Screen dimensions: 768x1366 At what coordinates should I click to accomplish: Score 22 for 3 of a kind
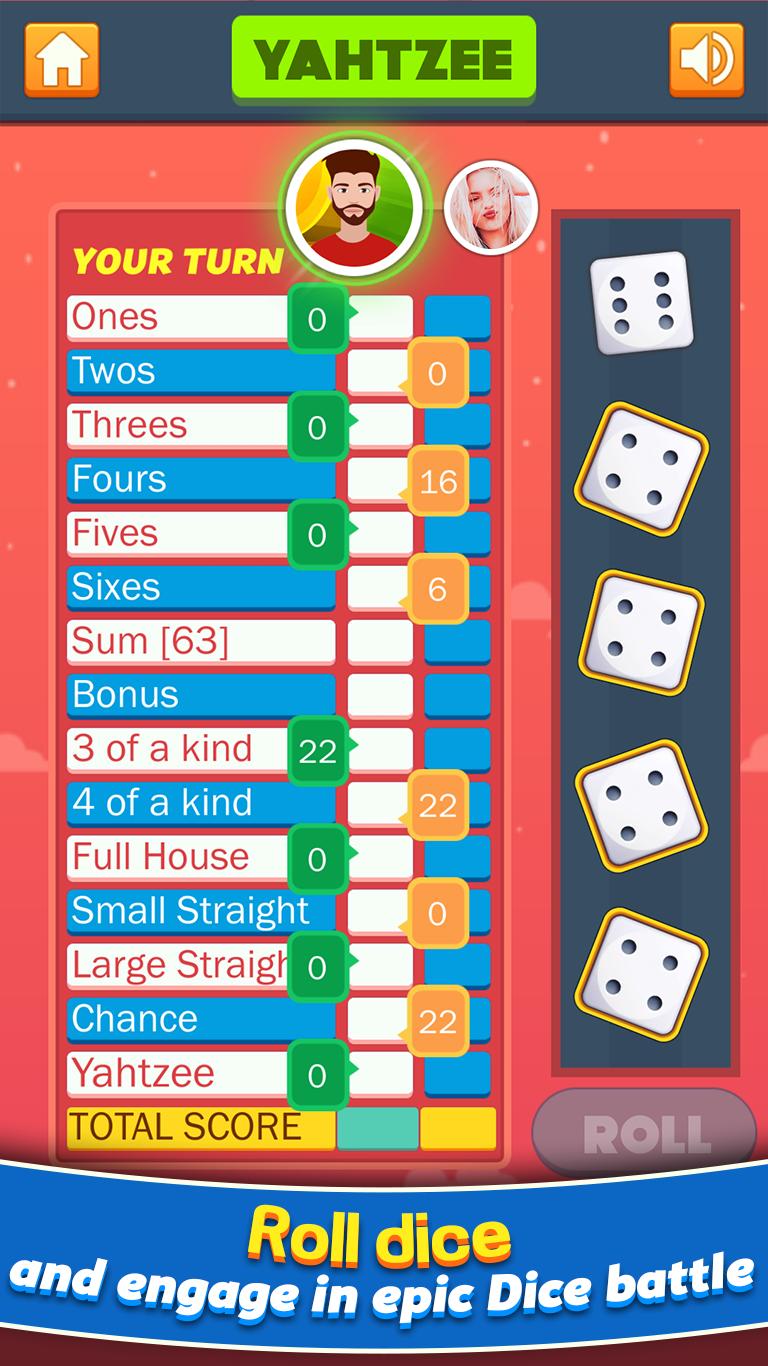pos(317,751)
